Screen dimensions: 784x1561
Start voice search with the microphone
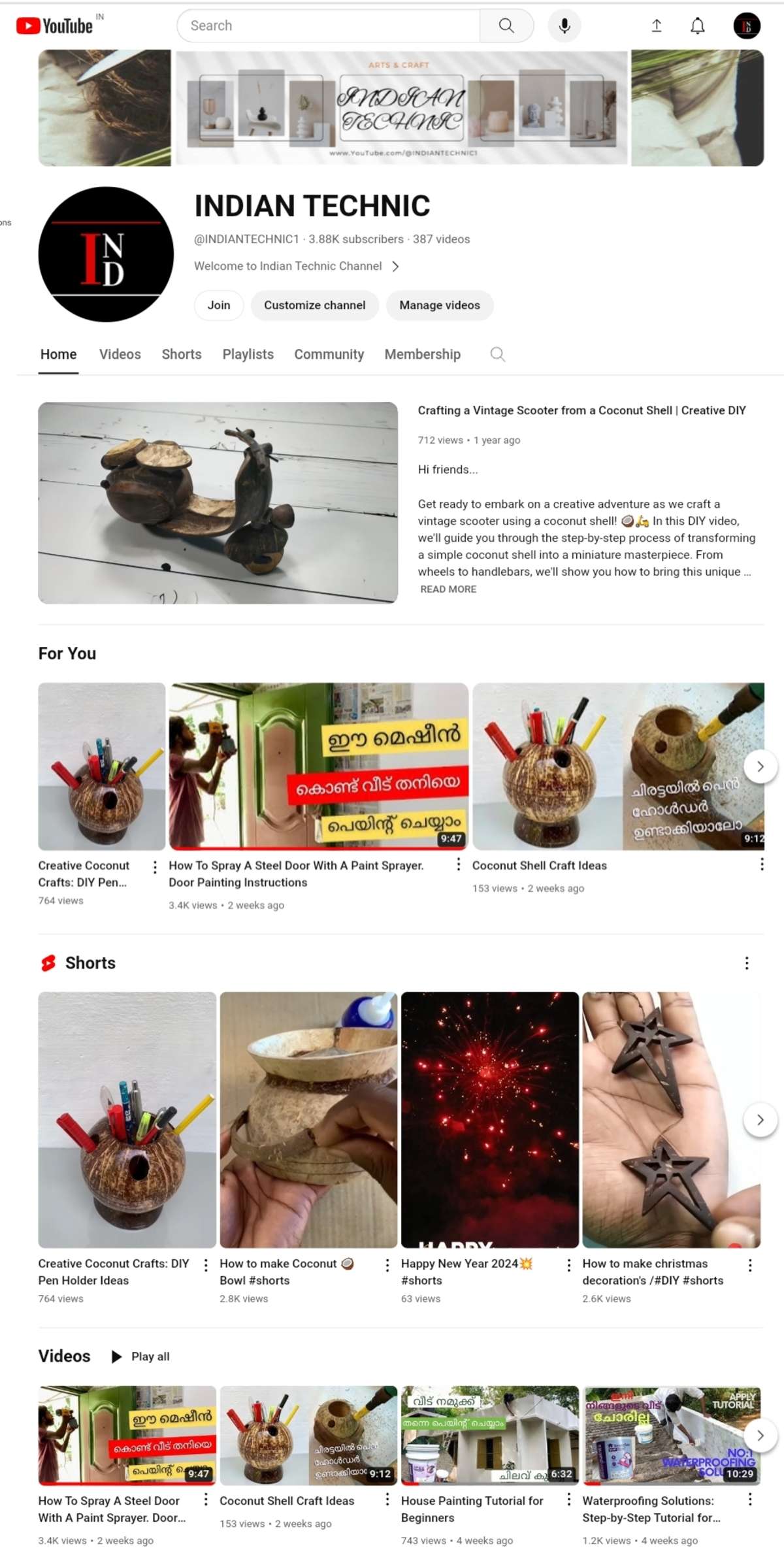(x=564, y=25)
